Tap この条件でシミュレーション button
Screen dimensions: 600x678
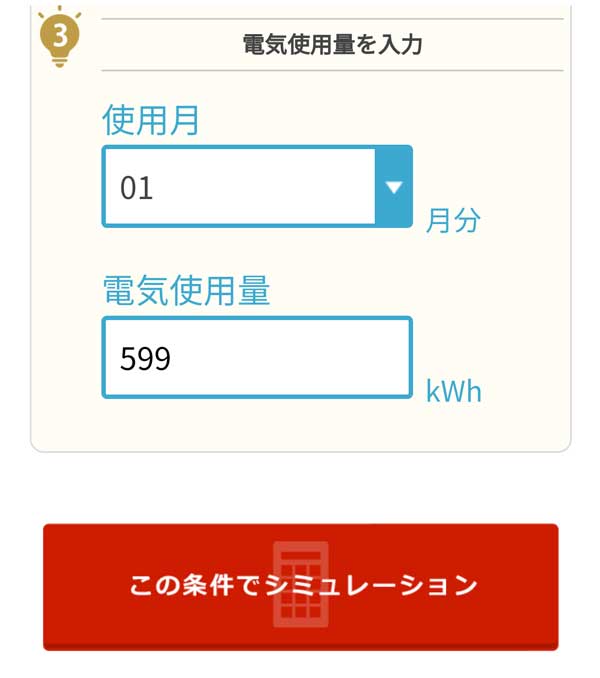click(301, 586)
